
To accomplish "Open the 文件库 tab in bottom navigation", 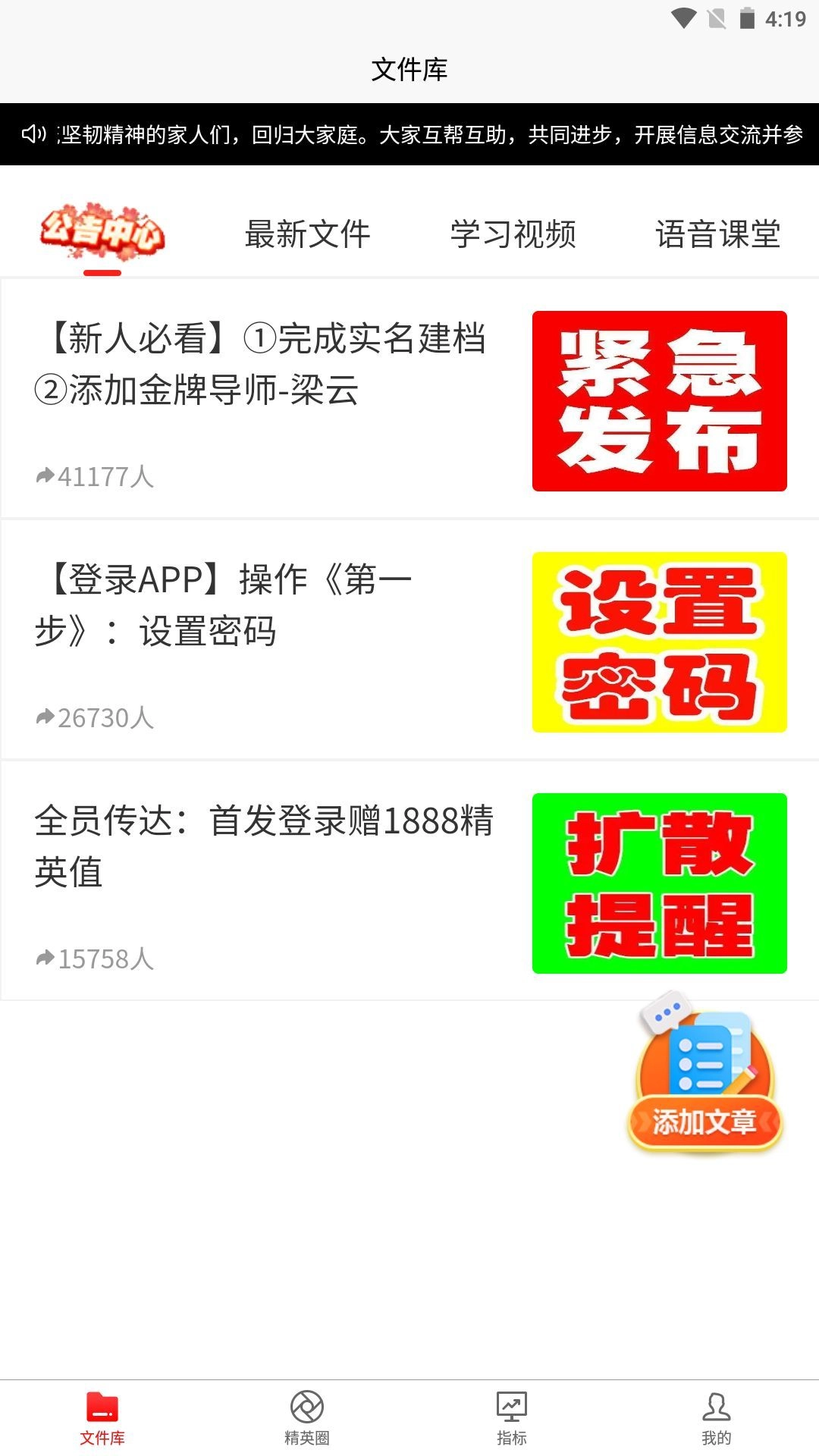I will (x=102, y=1422).
